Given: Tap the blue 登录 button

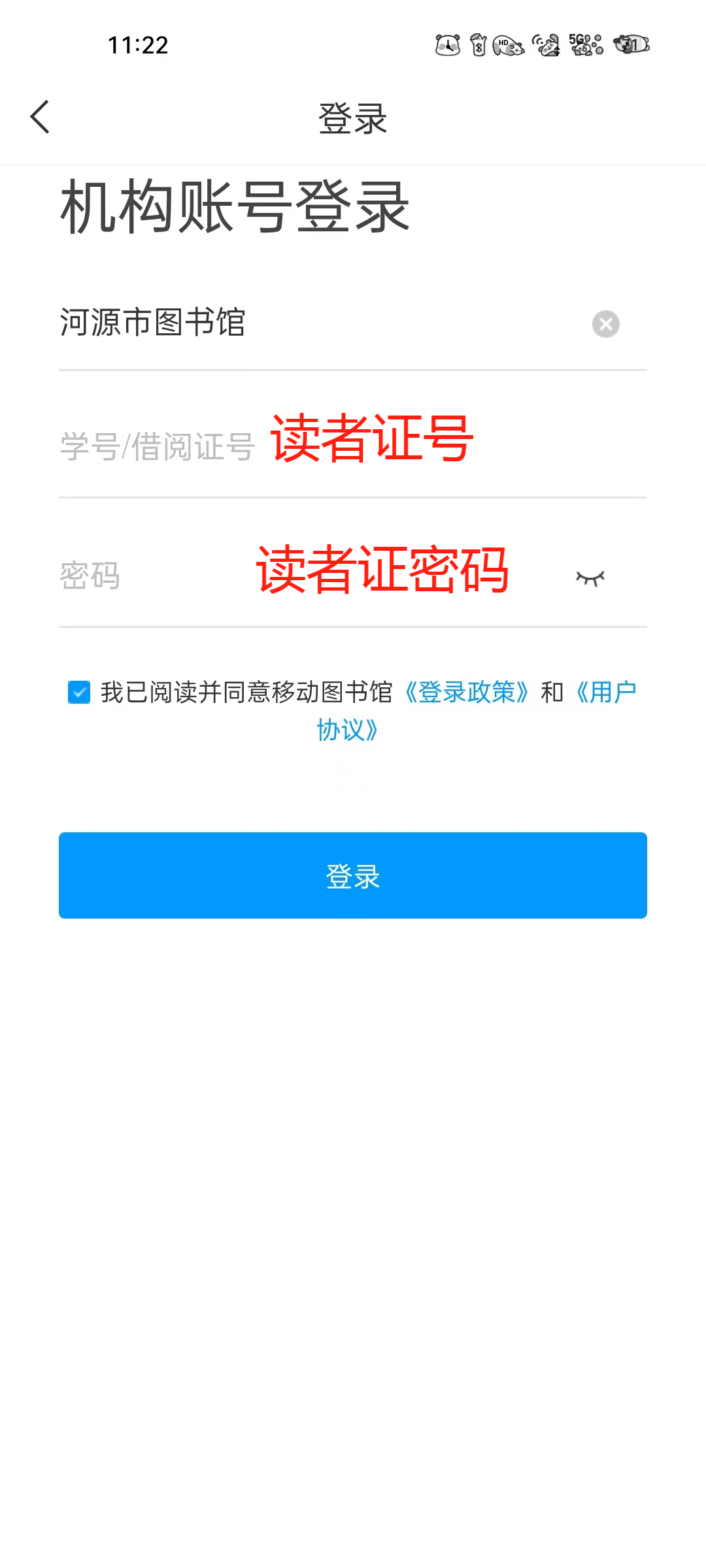Looking at the screenshot, I should pos(353,875).
